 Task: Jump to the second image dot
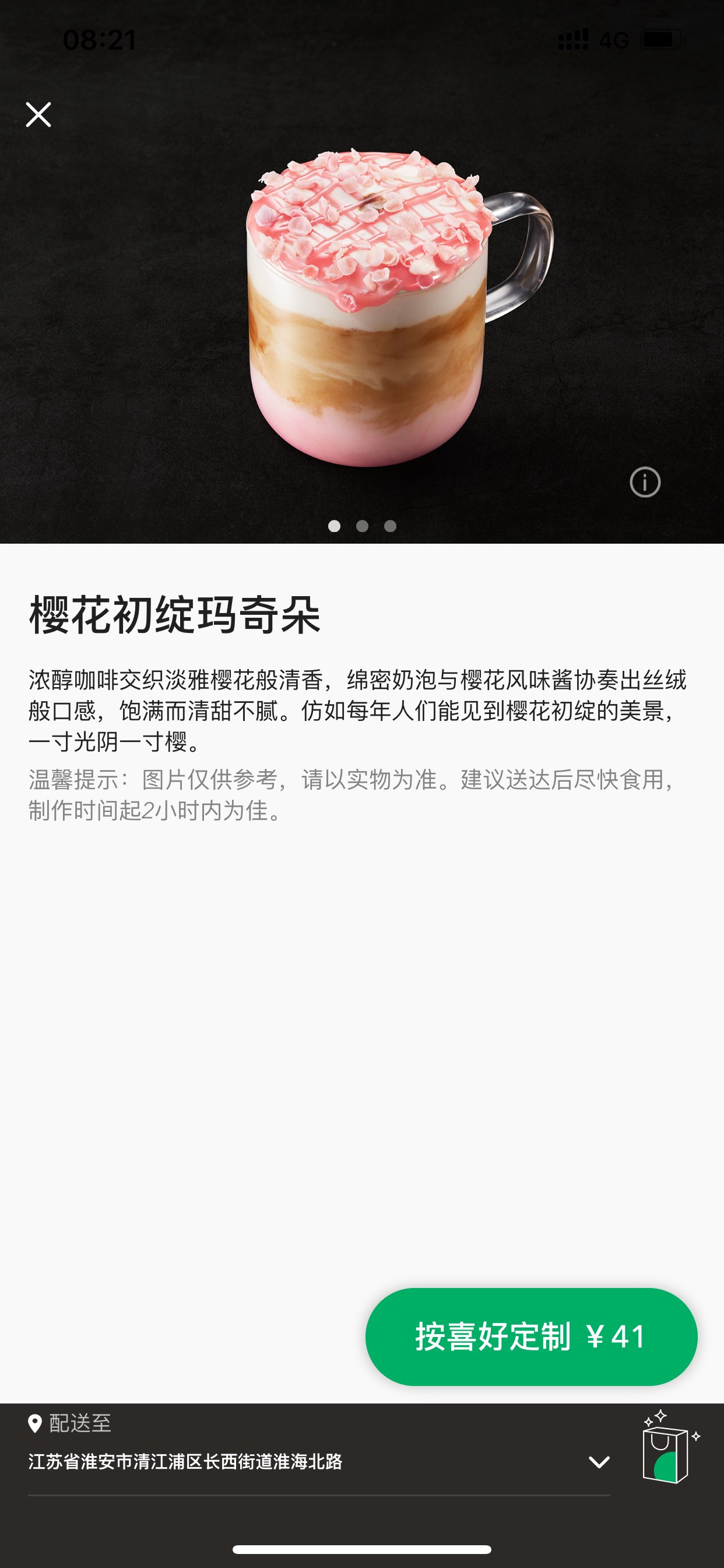tap(362, 526)
